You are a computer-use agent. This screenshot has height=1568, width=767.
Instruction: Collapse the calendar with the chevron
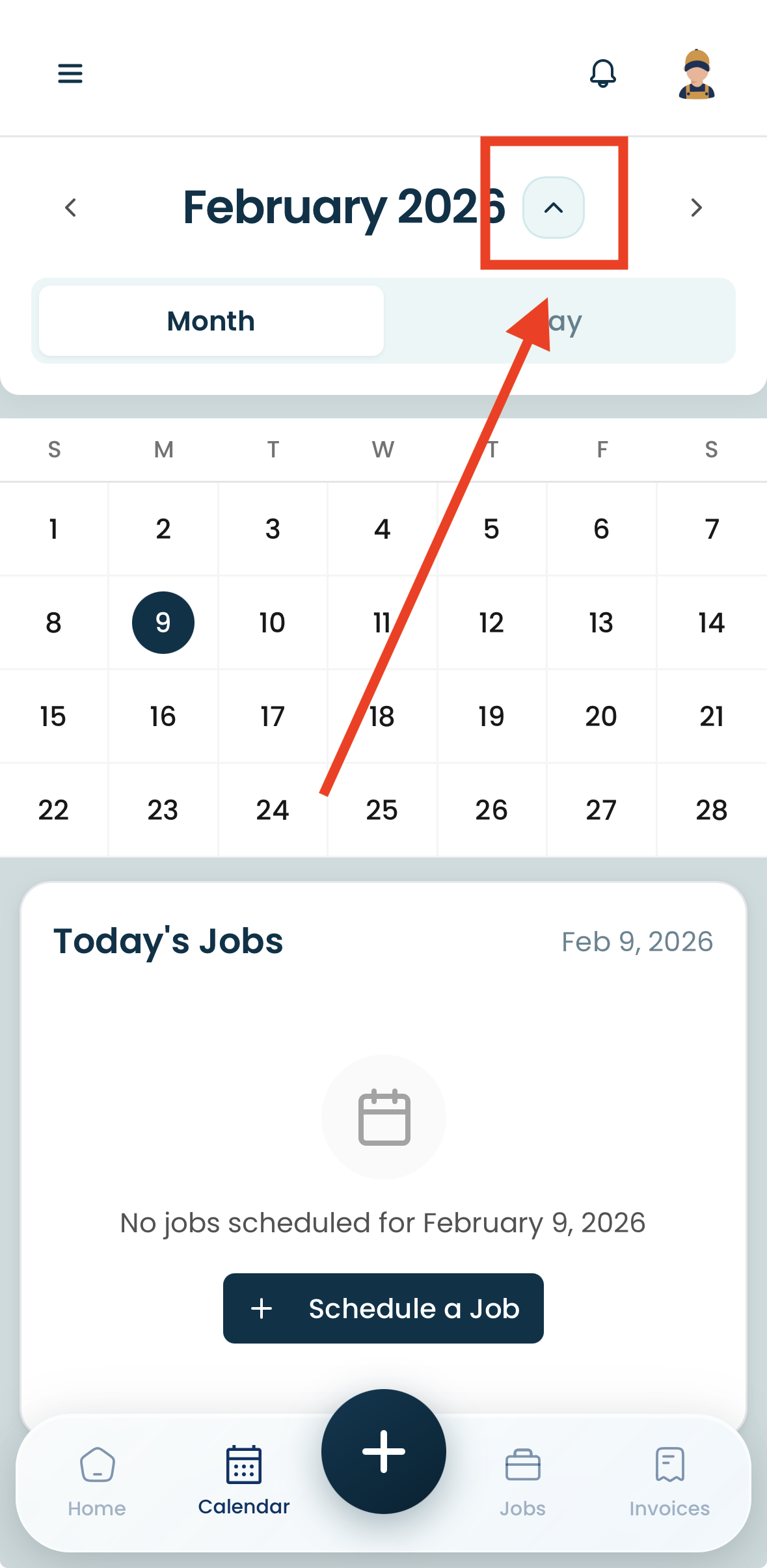pyautogui.click(x=554, y=208)
